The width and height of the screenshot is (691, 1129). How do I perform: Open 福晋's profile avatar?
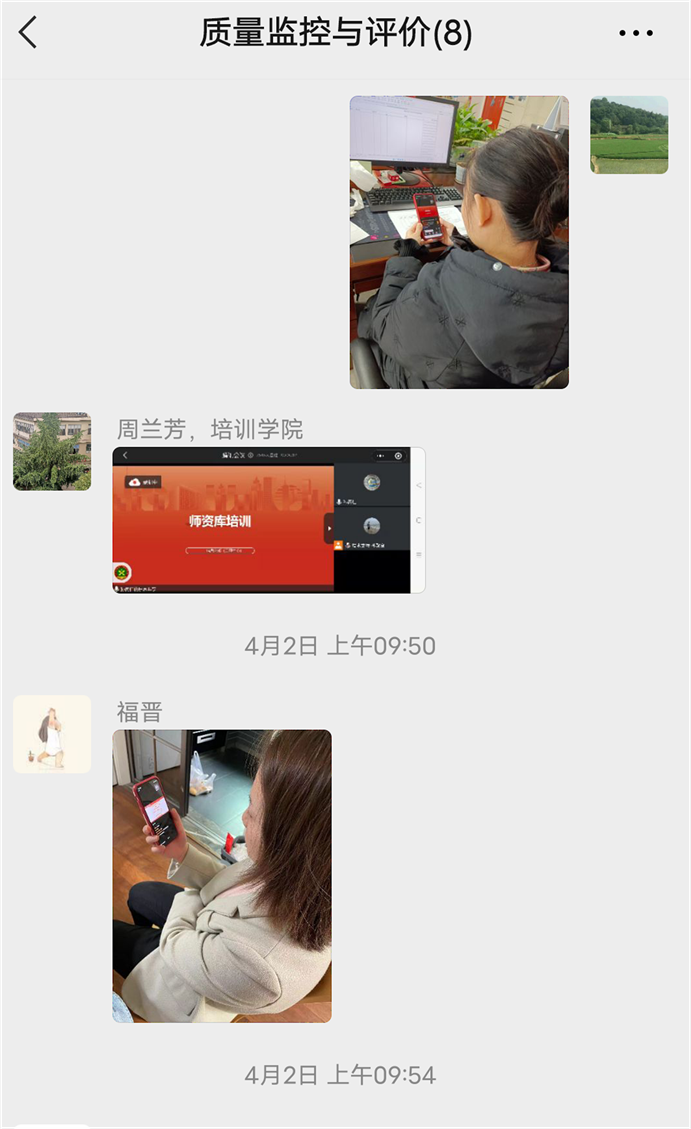pos(52,734)
